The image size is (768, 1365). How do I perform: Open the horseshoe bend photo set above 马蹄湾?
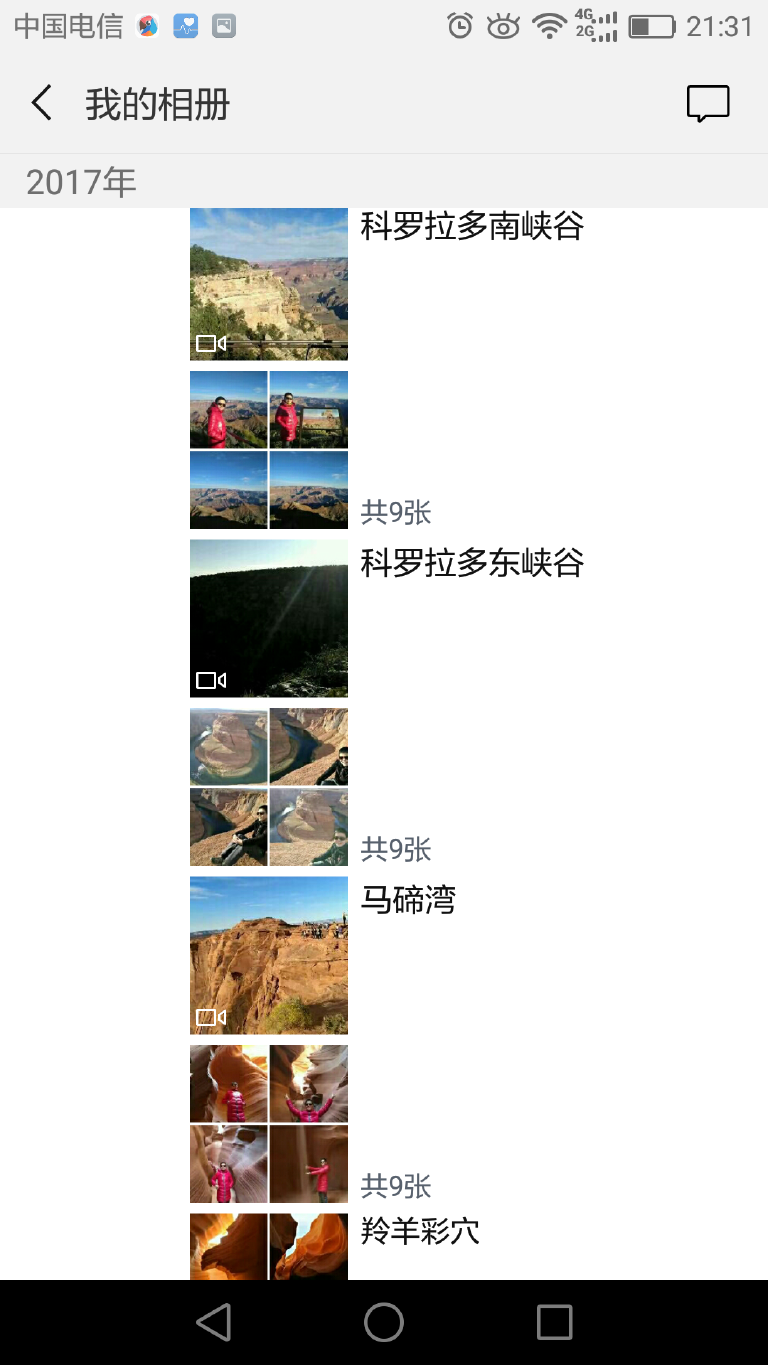(268, 787)
